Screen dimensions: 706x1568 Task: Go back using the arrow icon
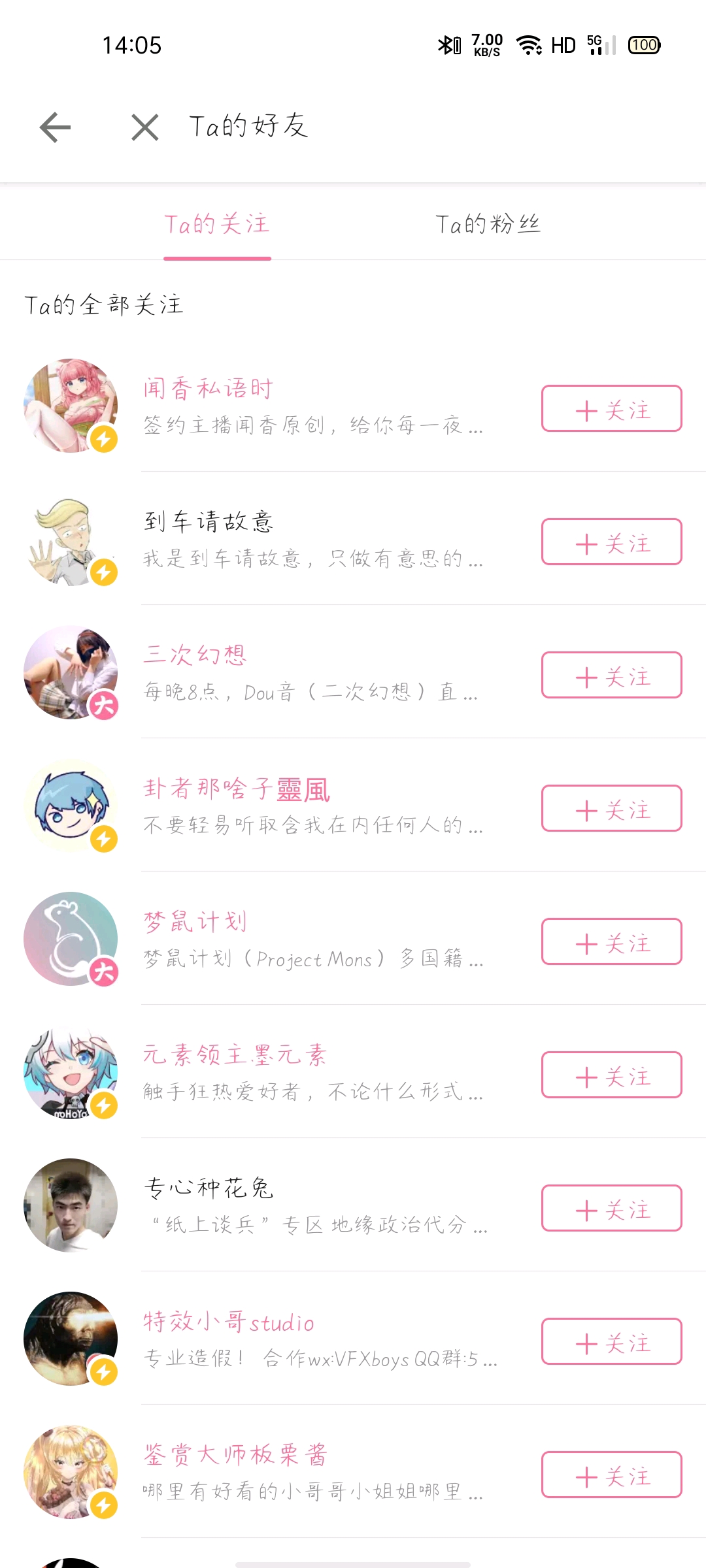pyautogui.click(x=55, y=127)
